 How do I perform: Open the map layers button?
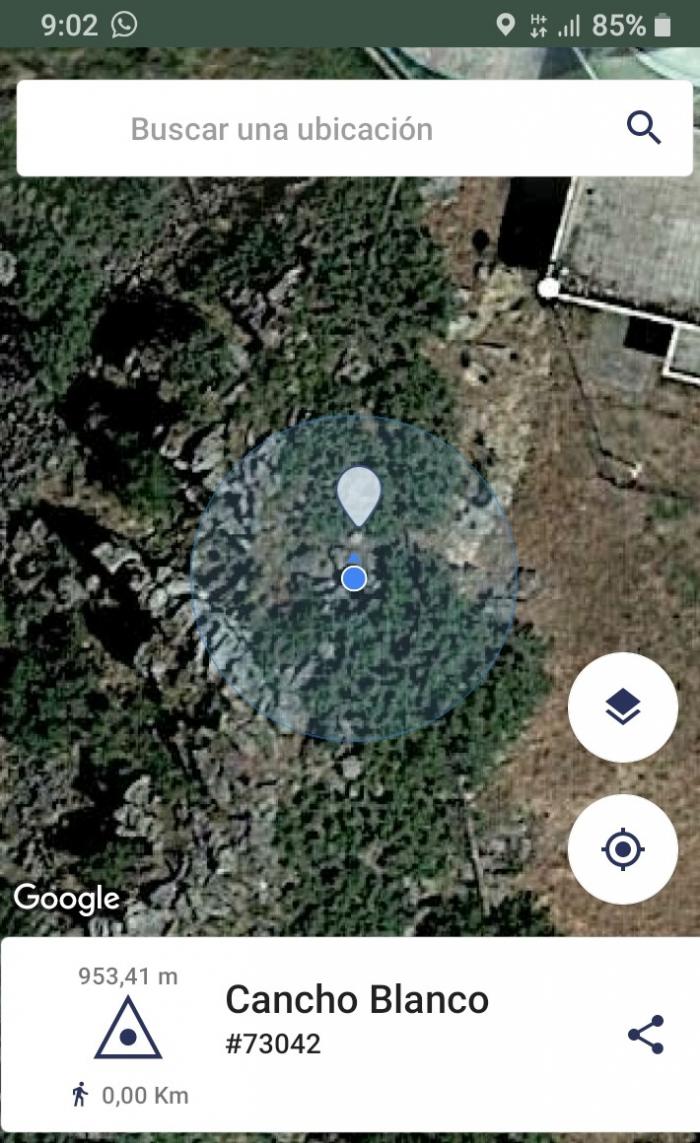(623, 707)
